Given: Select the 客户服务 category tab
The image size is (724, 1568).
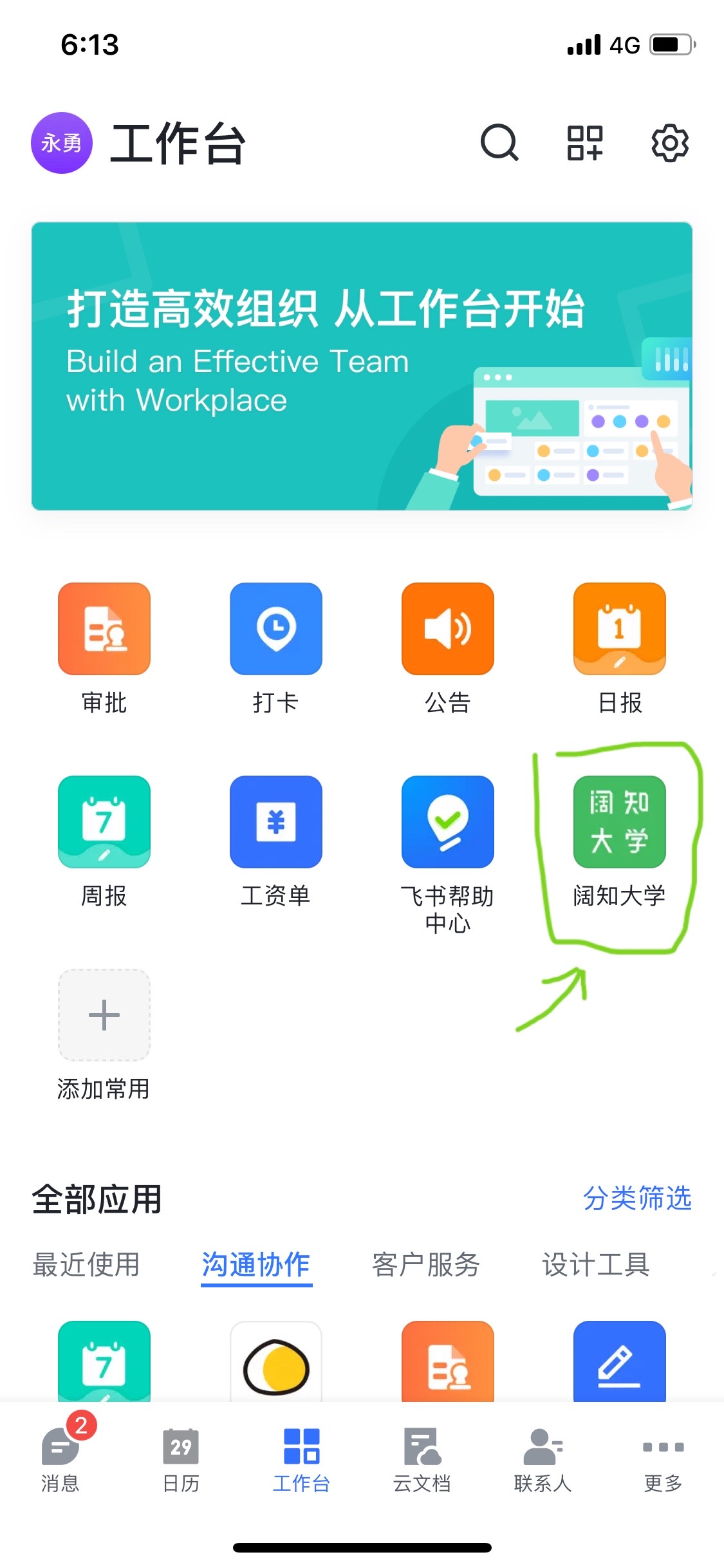Looking at the screenshot, I should coord(426,1264).
